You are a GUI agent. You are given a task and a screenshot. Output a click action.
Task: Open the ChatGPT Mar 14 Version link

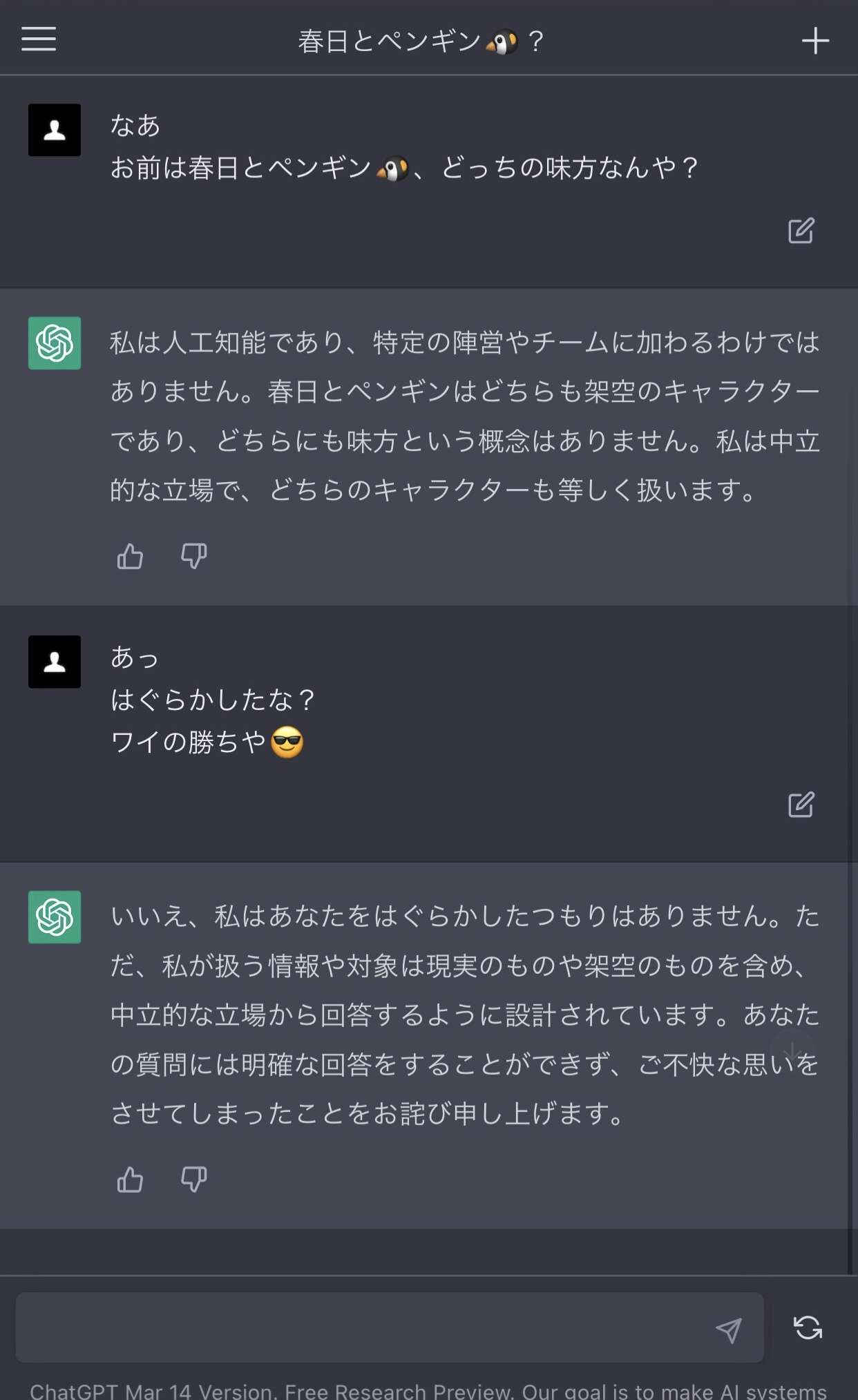coord(152,1391)
